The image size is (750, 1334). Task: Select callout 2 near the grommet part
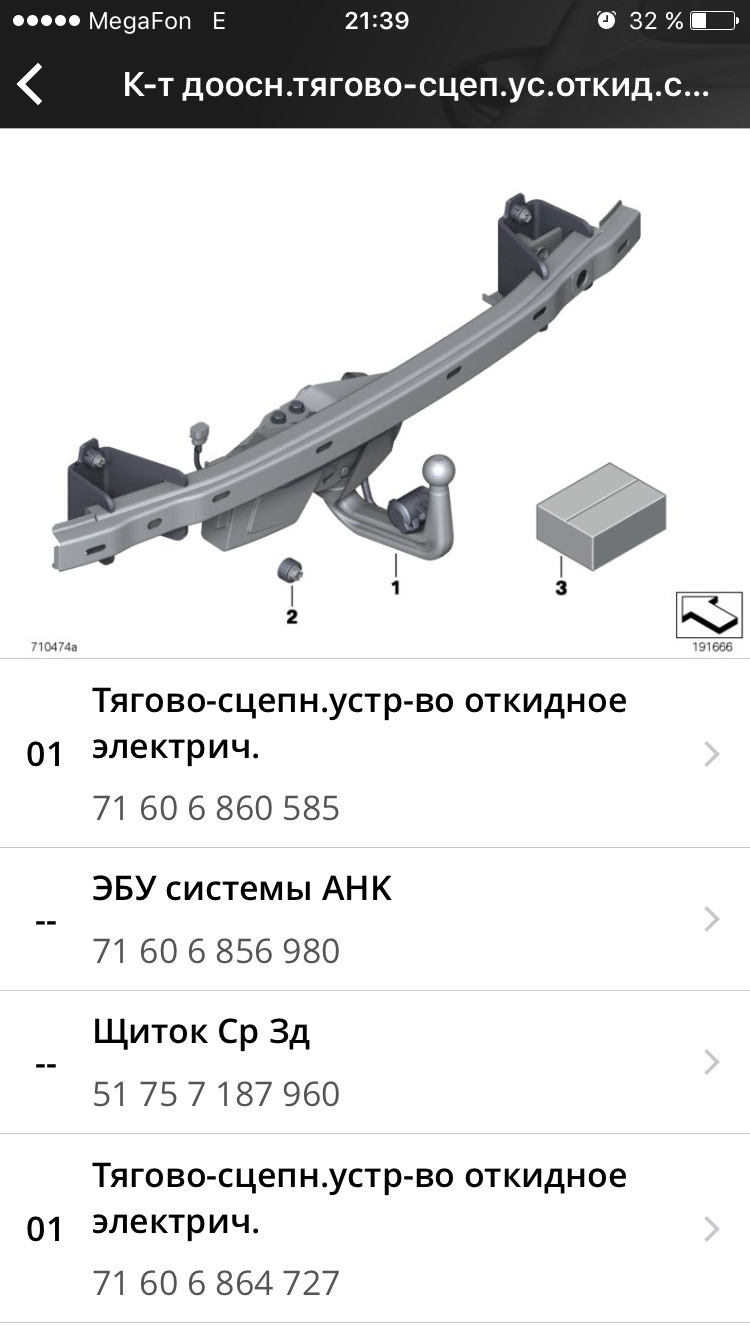point(291,617)
